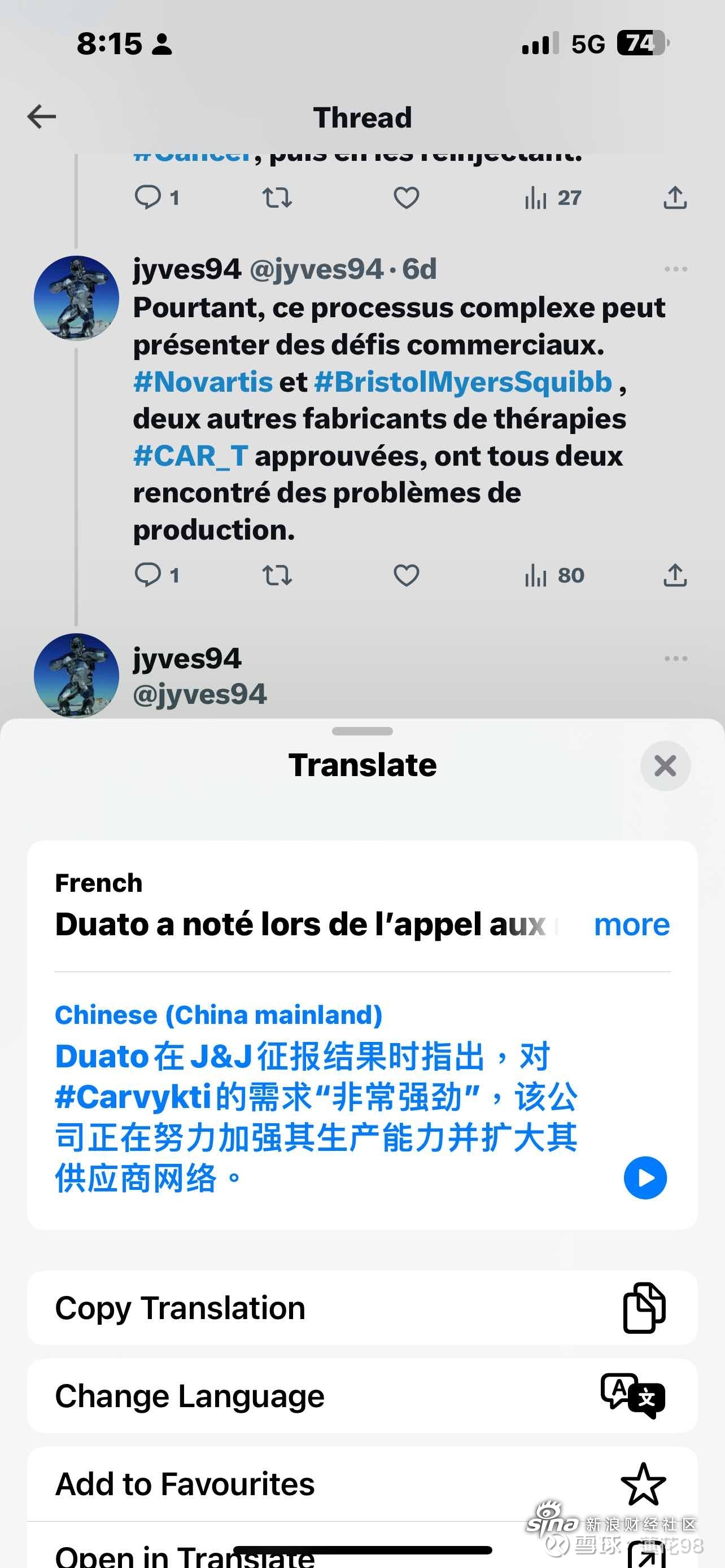Play the Chinese translation audio

[x=645, y=1178]
